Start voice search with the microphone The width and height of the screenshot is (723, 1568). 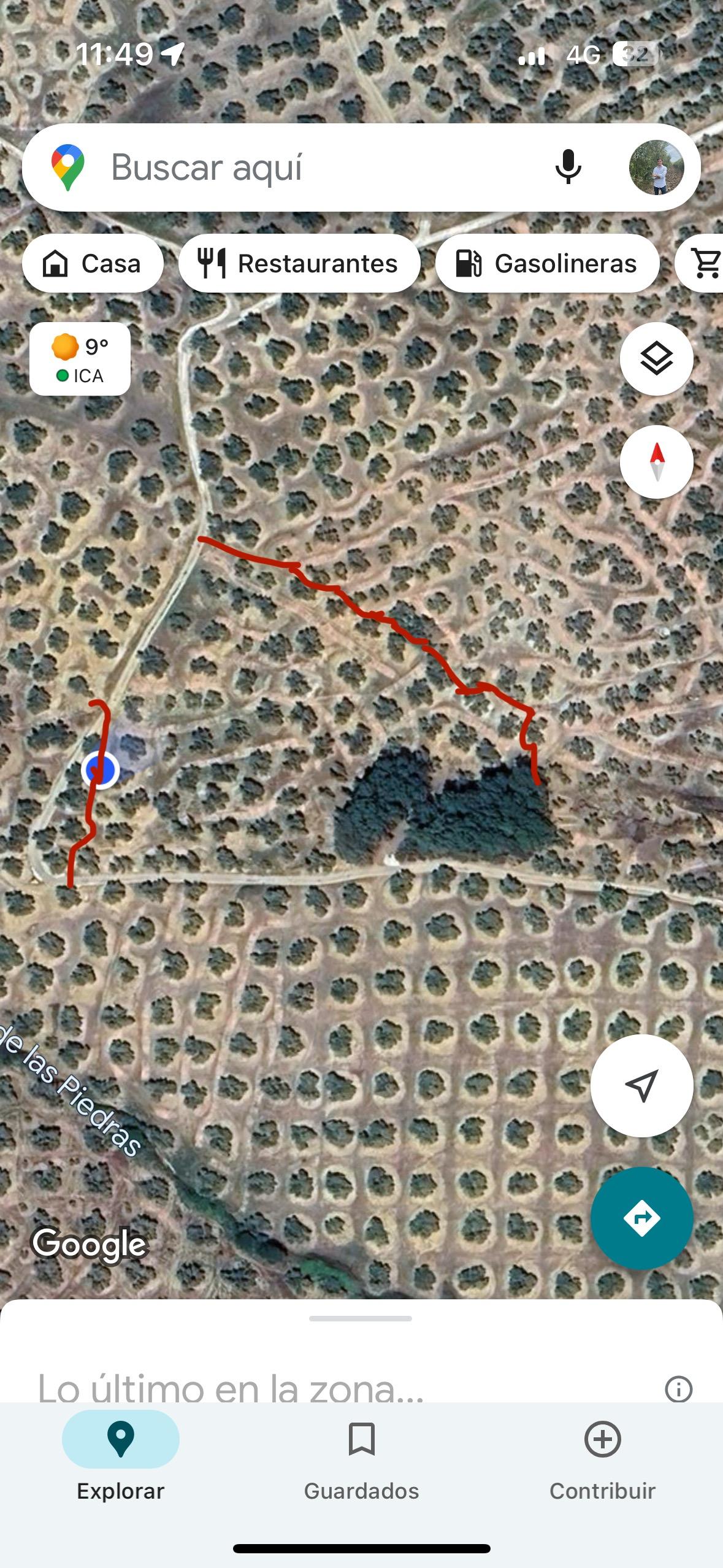pyautogui.click(x=568, y=167)
